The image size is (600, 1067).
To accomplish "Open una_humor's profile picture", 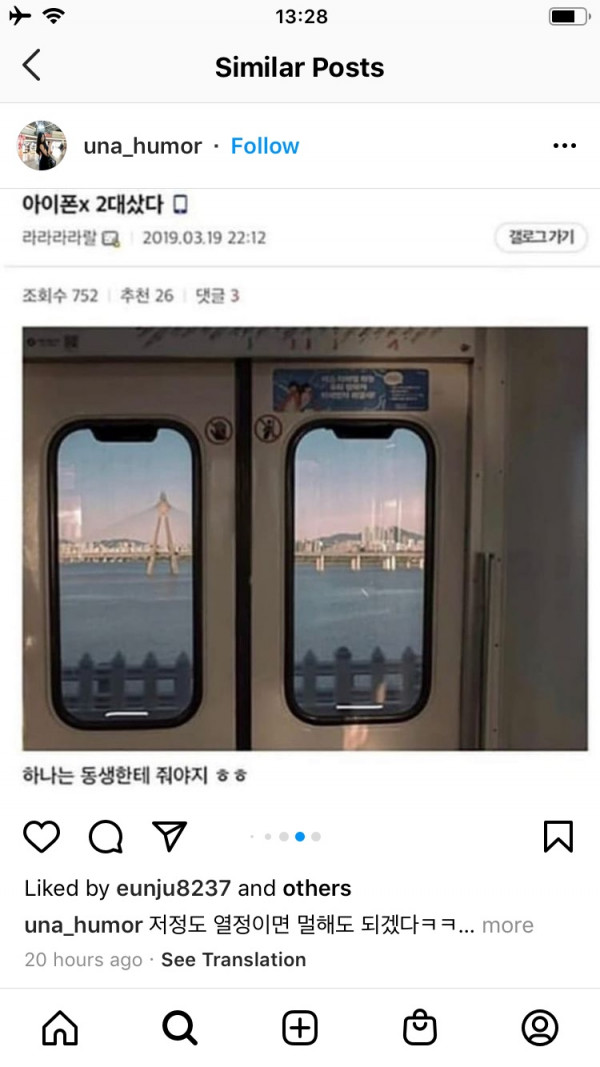I will 42,146.
